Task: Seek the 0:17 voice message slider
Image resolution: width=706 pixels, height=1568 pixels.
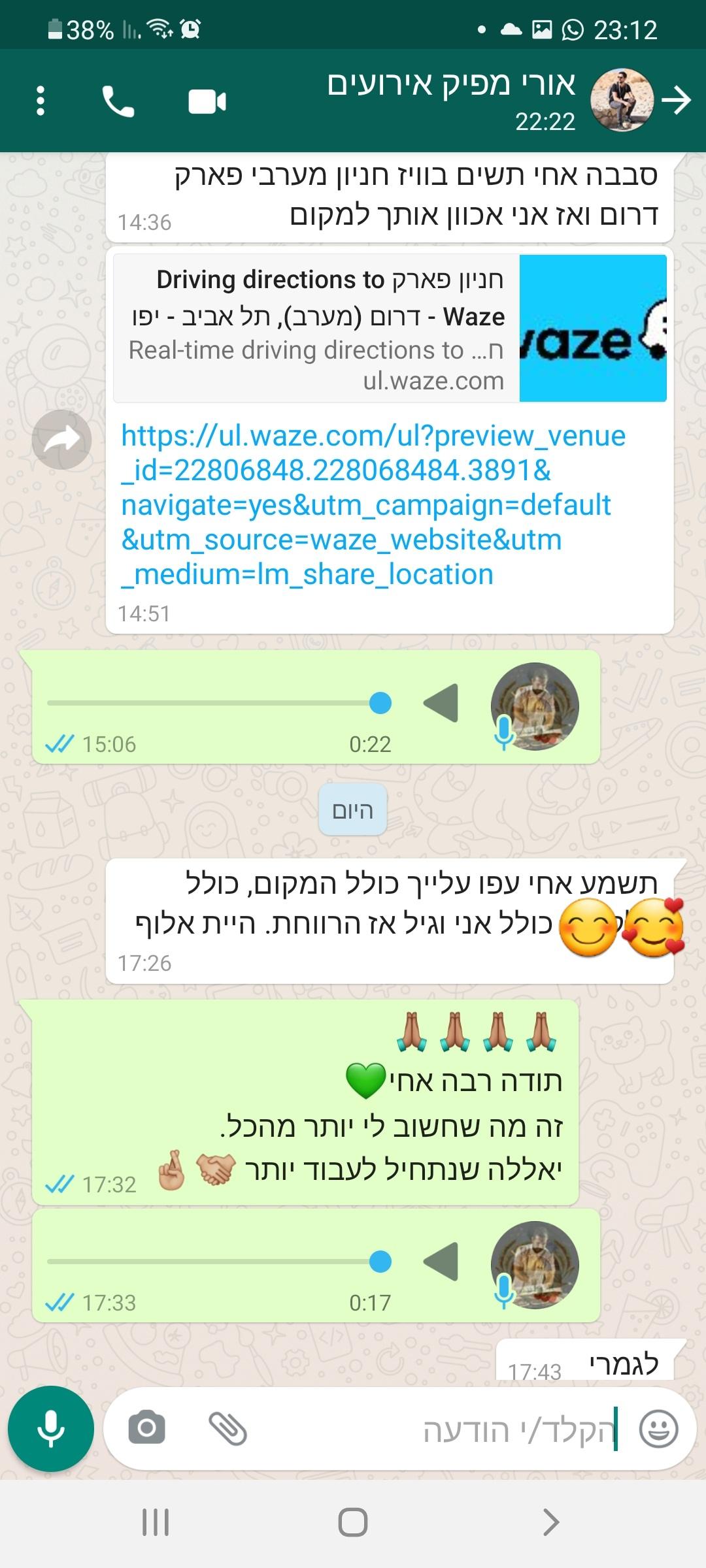Action: (220, 1262)
